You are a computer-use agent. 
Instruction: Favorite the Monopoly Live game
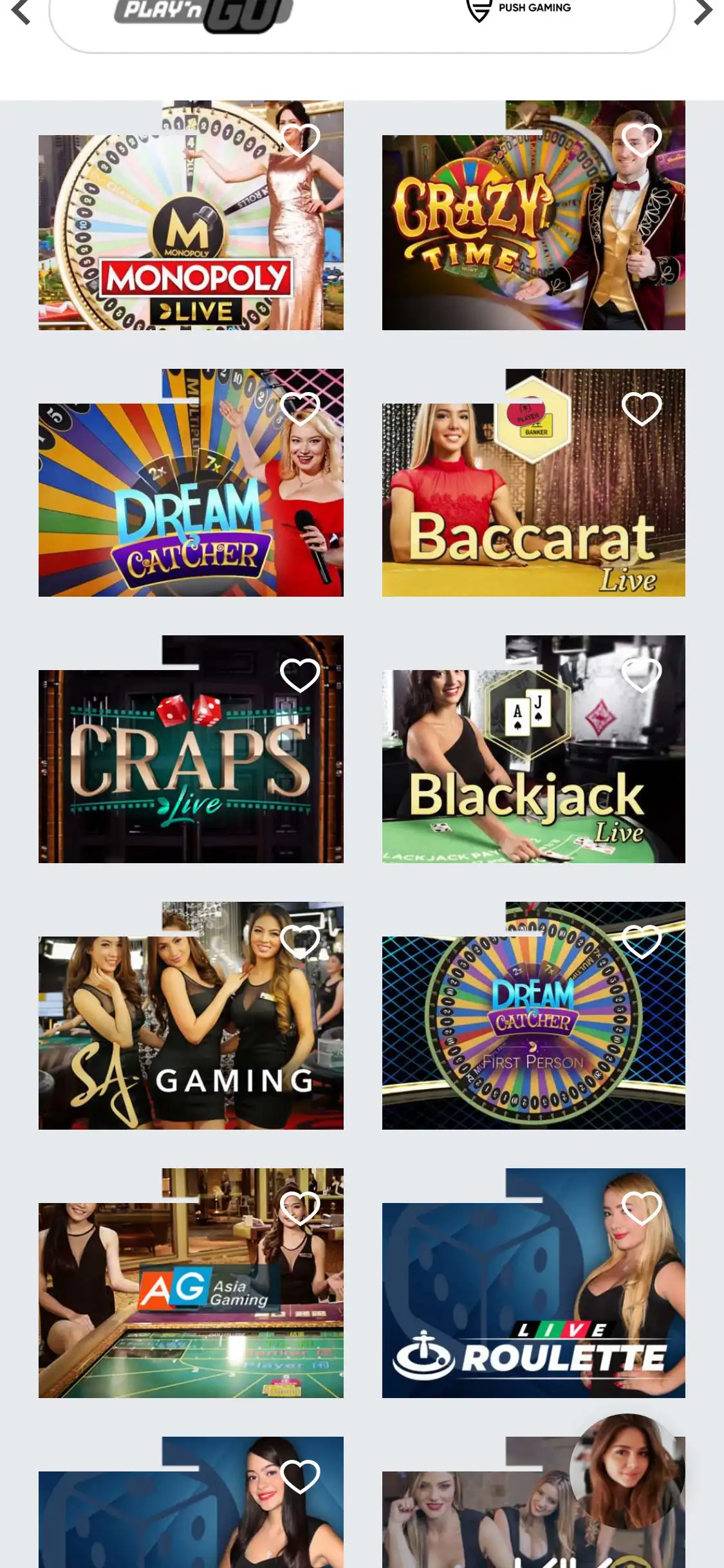[301, 140]
